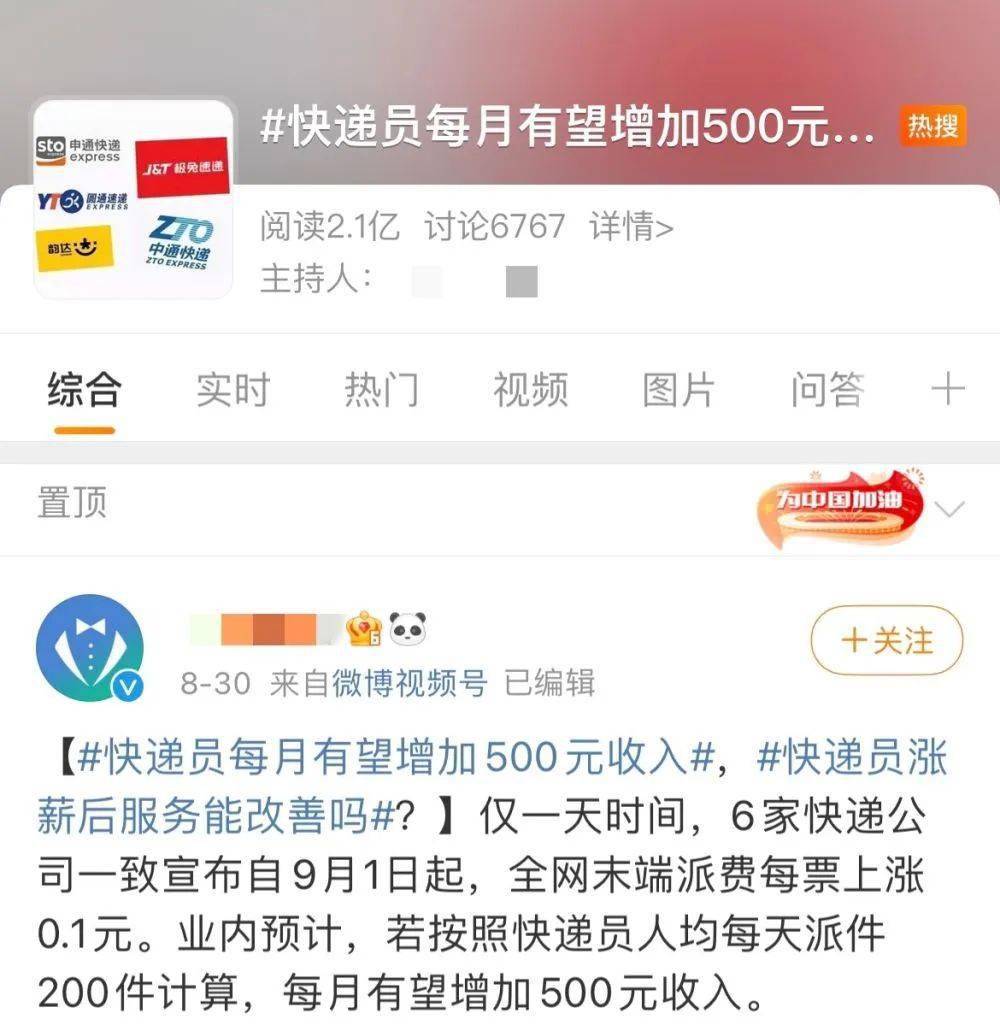Switch to the 视频 tab
1000x1025 pixels.
528,390
